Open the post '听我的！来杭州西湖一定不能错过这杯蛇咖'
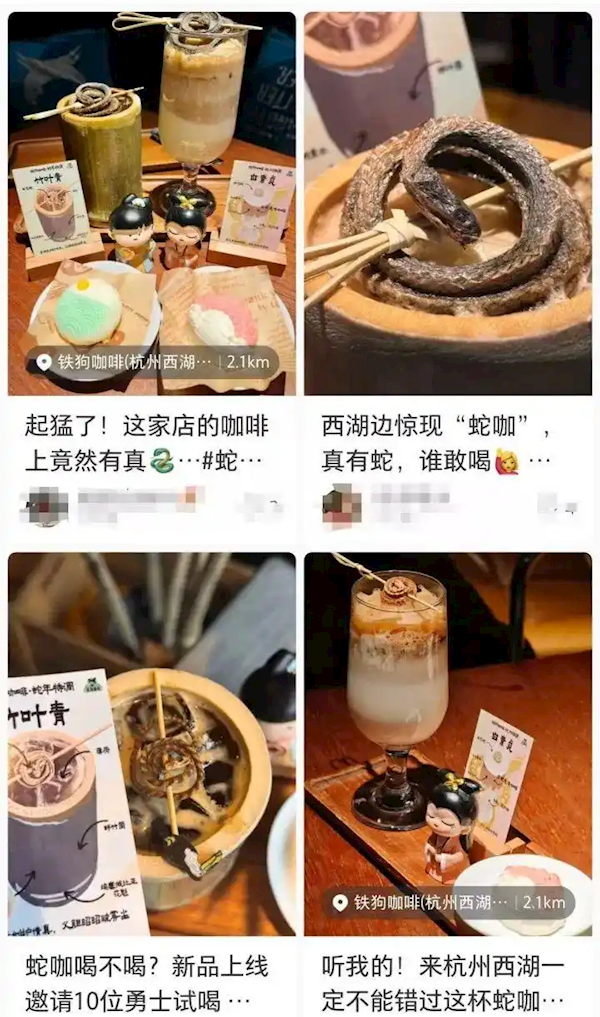This screenshot has width=600, height=1017. click(x=443, y=983)
